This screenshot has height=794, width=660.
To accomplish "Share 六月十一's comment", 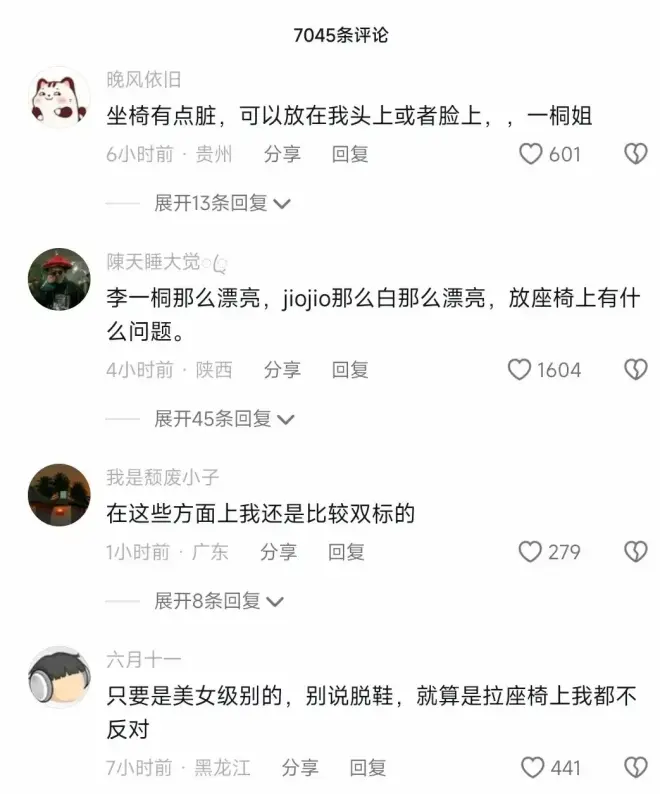I will [x=299, y=768].
